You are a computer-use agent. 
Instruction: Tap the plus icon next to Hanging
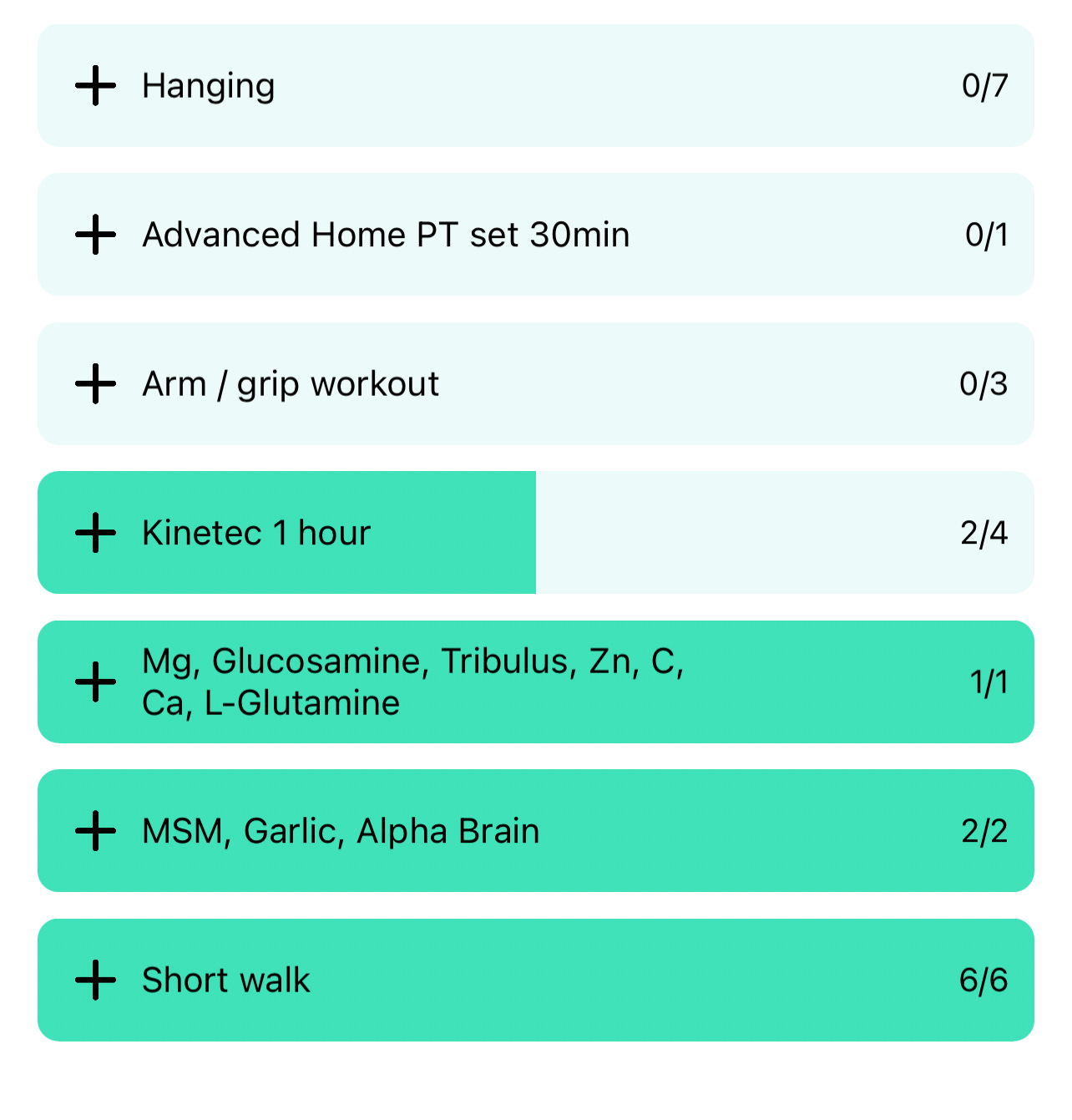[x=95, y=86]
